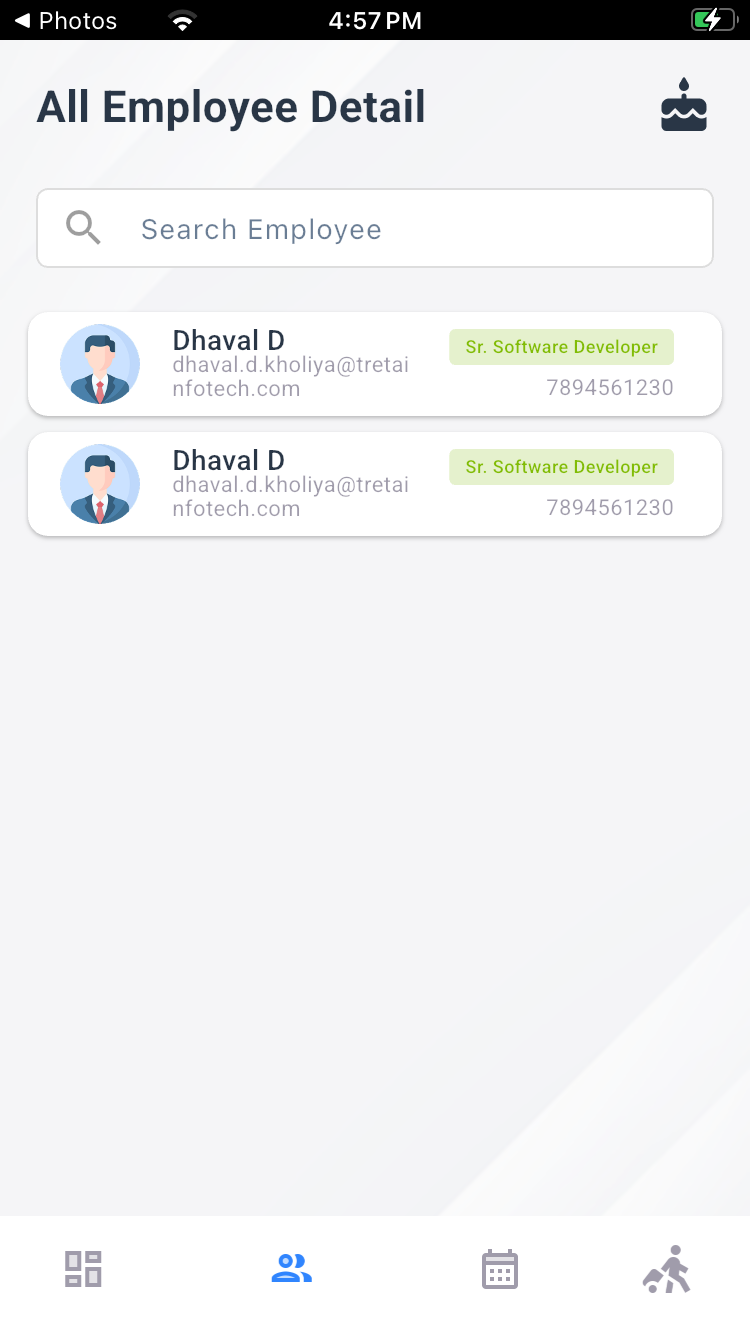Open the birthdays cake icon
750x1334 pixels.
click(684, 106)
